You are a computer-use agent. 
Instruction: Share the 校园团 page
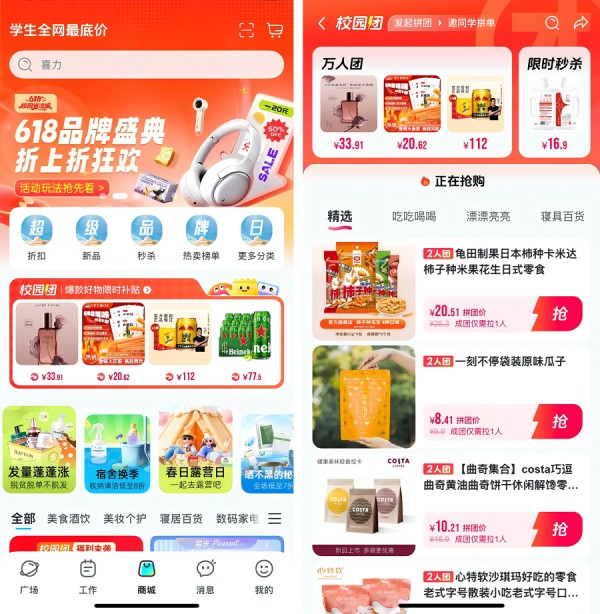(580, 23)
